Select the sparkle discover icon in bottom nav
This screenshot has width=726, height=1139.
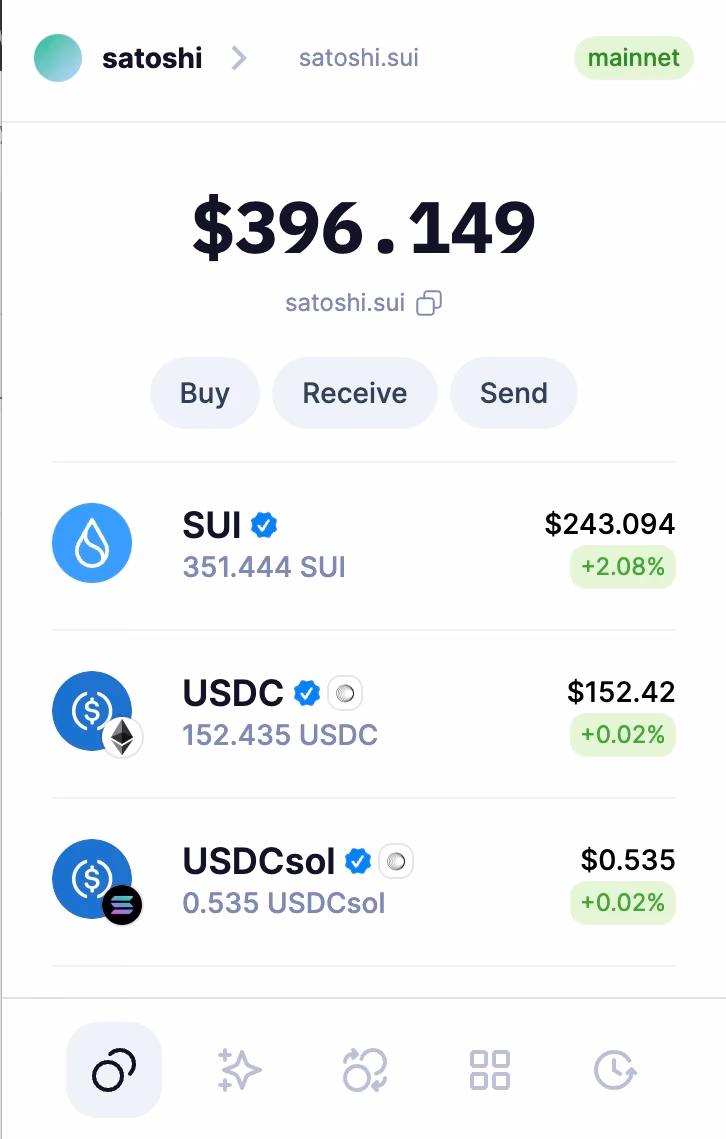(x=238, y=1069)
